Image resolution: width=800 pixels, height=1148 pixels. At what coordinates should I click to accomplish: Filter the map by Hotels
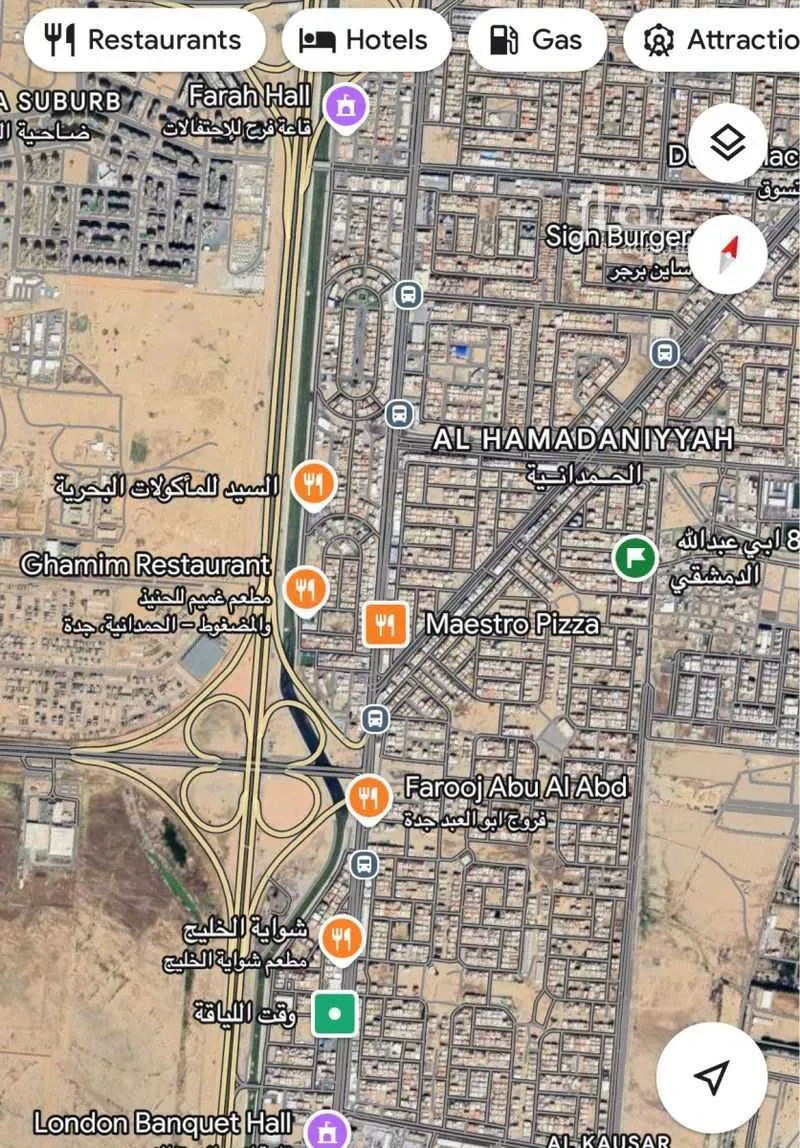pyautogui.click(x=366, y=40)
